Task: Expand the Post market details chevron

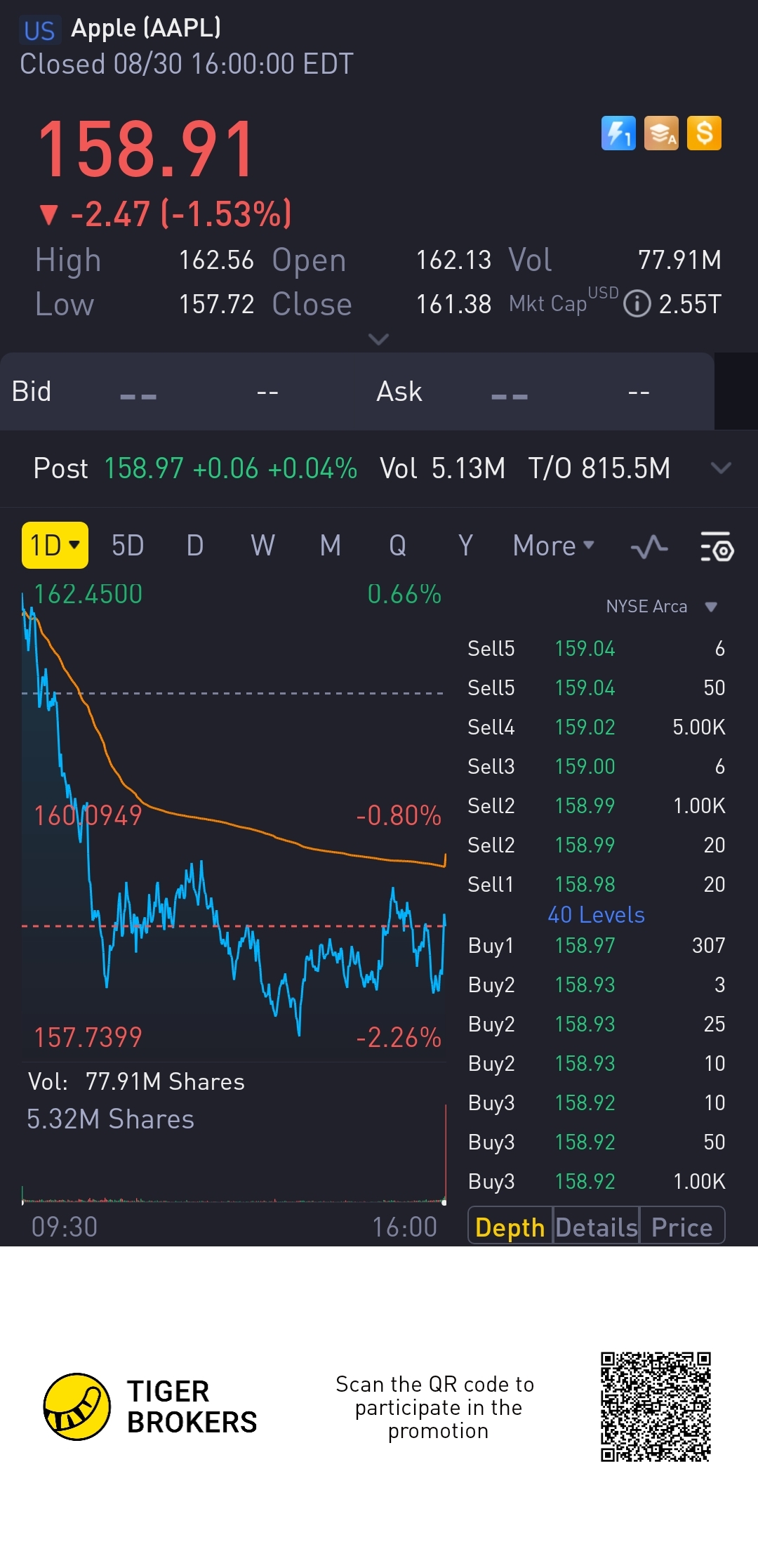Action: (x=721, y=468)
